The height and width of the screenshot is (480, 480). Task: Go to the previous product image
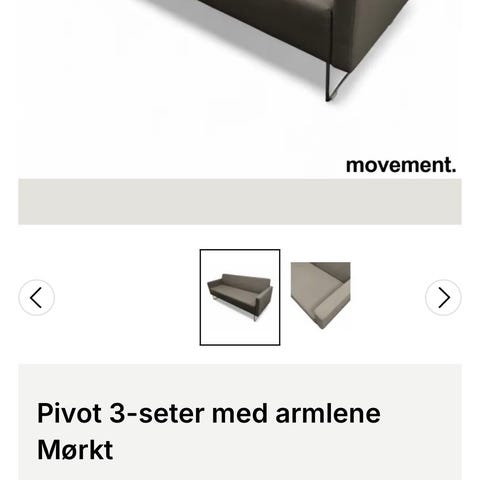(36, 297)
